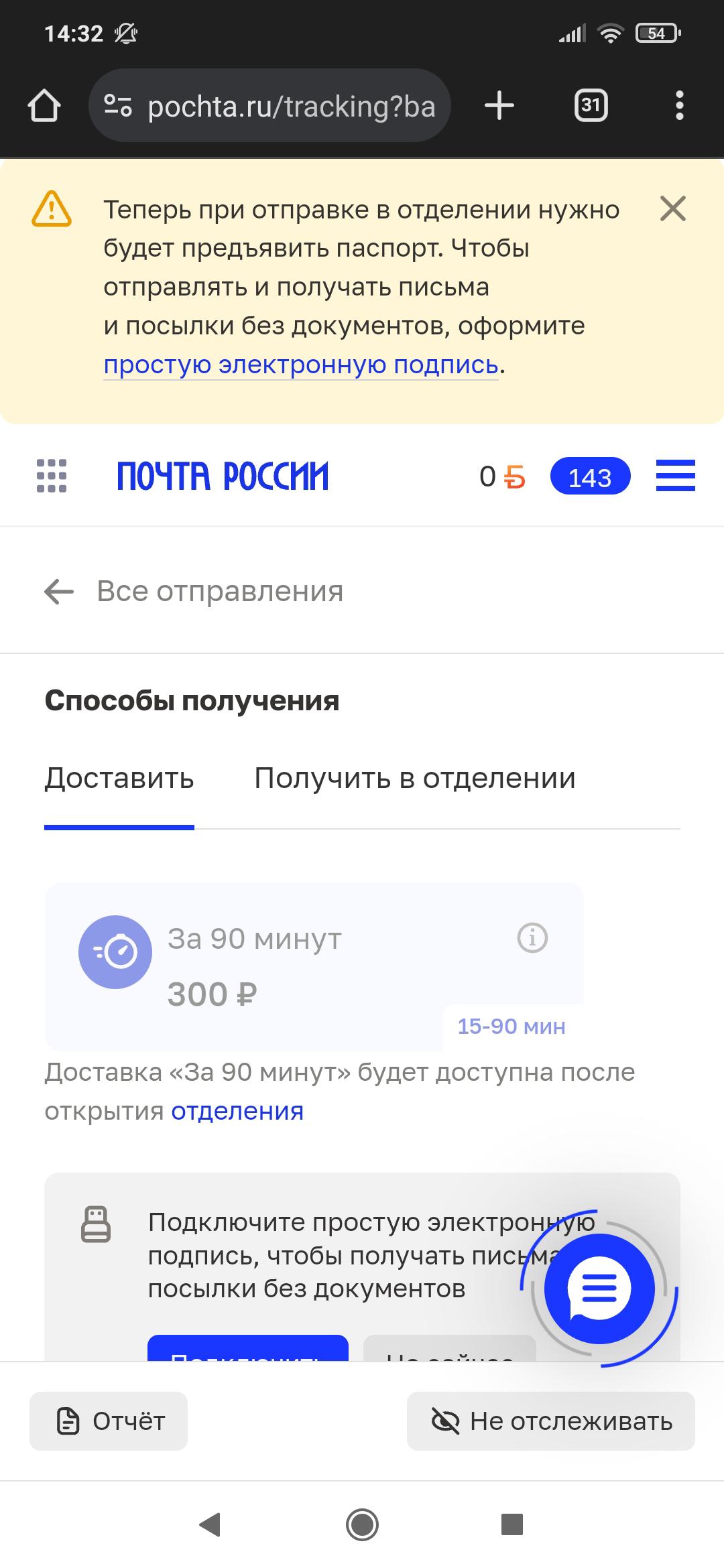Go to the Почта России homepage
724x1568 pixels.
tap(223, 476)
